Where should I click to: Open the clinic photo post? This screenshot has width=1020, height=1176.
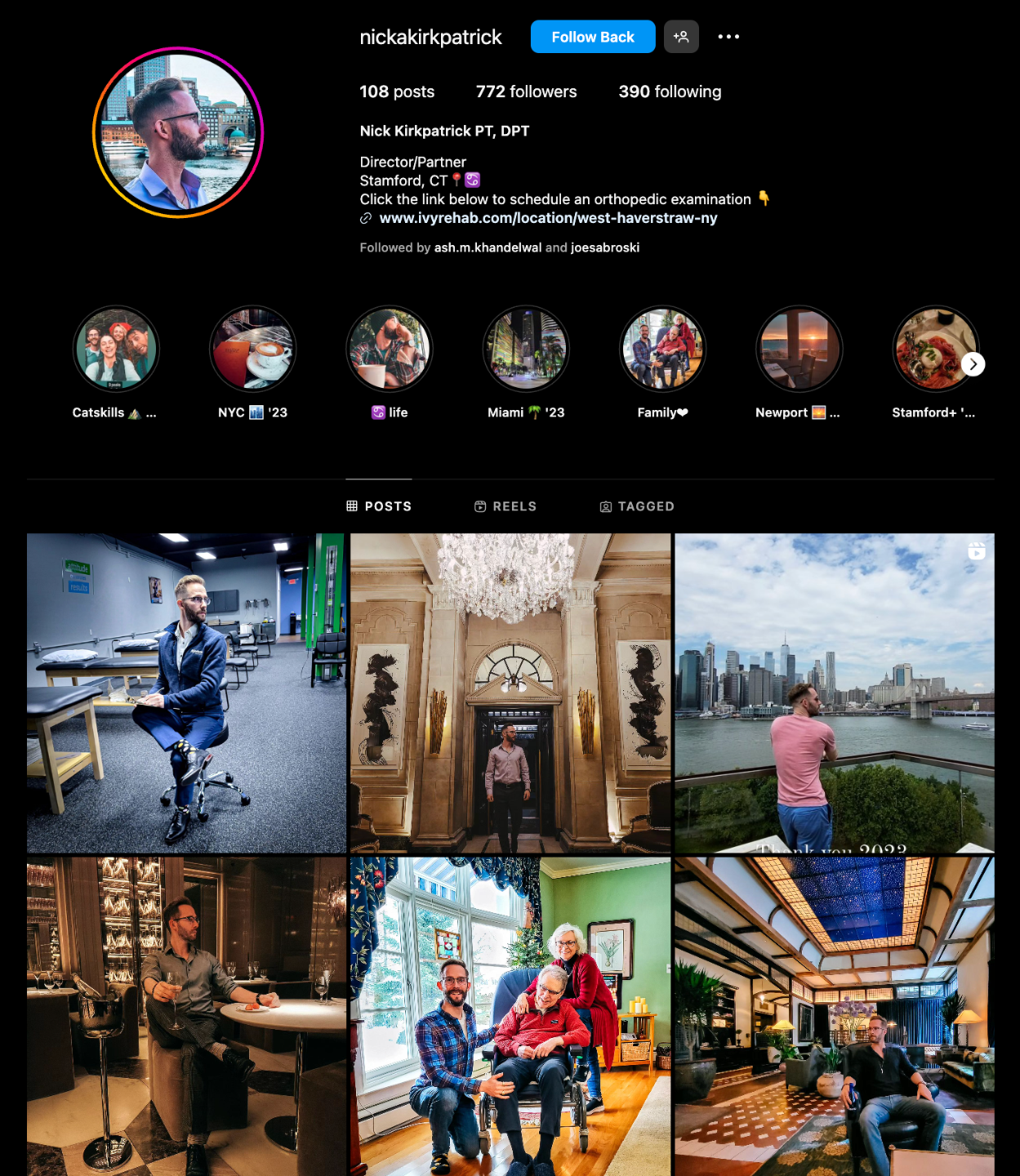187,693
